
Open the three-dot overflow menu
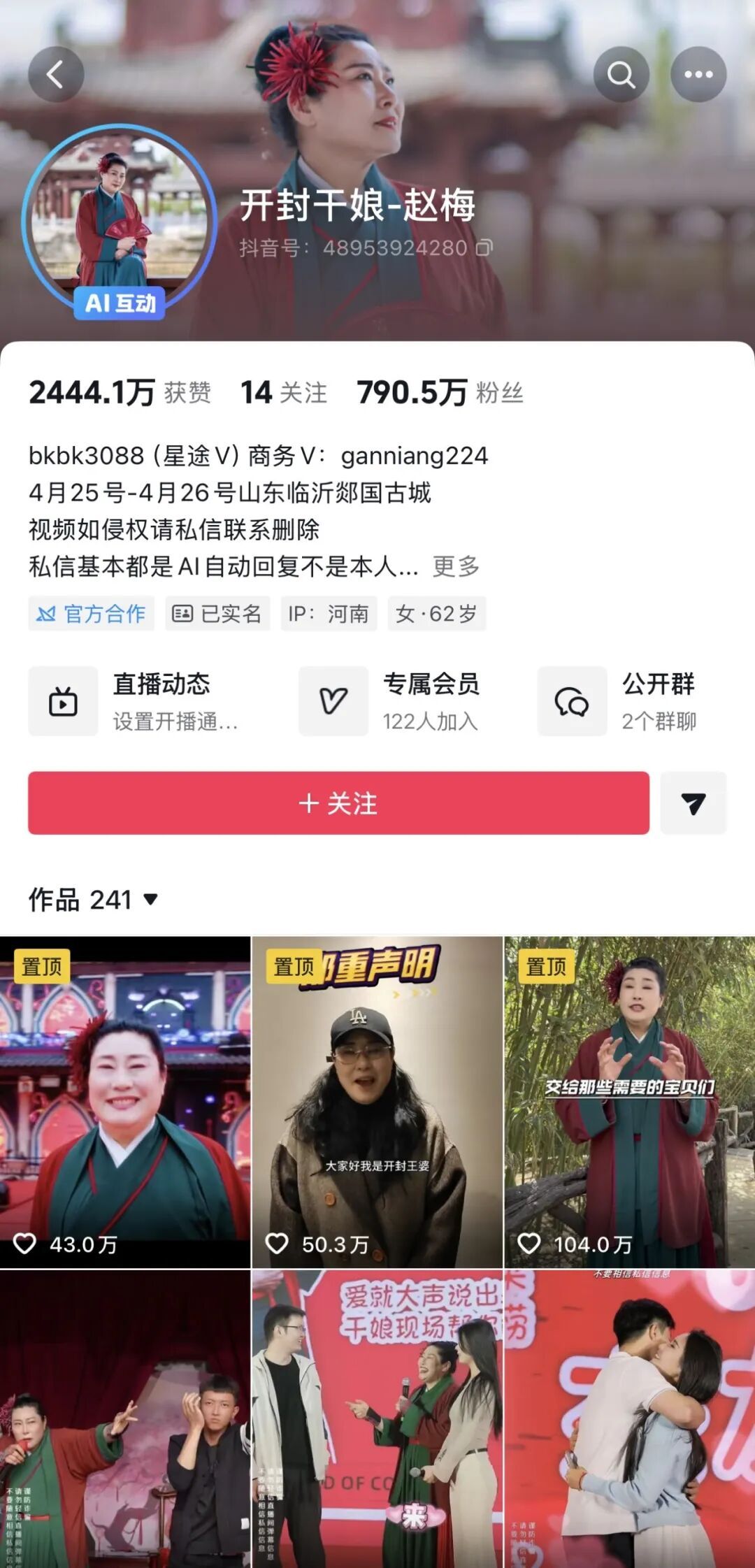pos(698,74)
